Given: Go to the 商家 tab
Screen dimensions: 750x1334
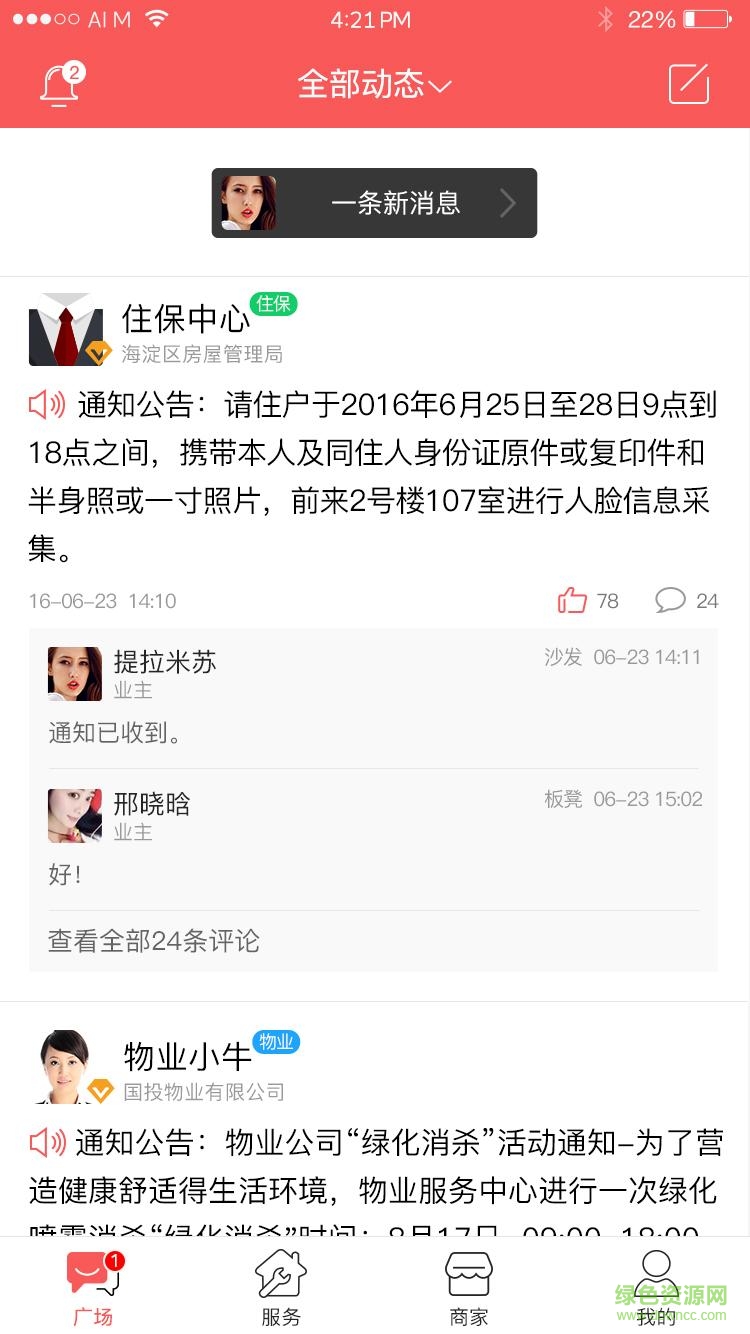Looking at the screenshot, I should click(x=468, y=1288).
